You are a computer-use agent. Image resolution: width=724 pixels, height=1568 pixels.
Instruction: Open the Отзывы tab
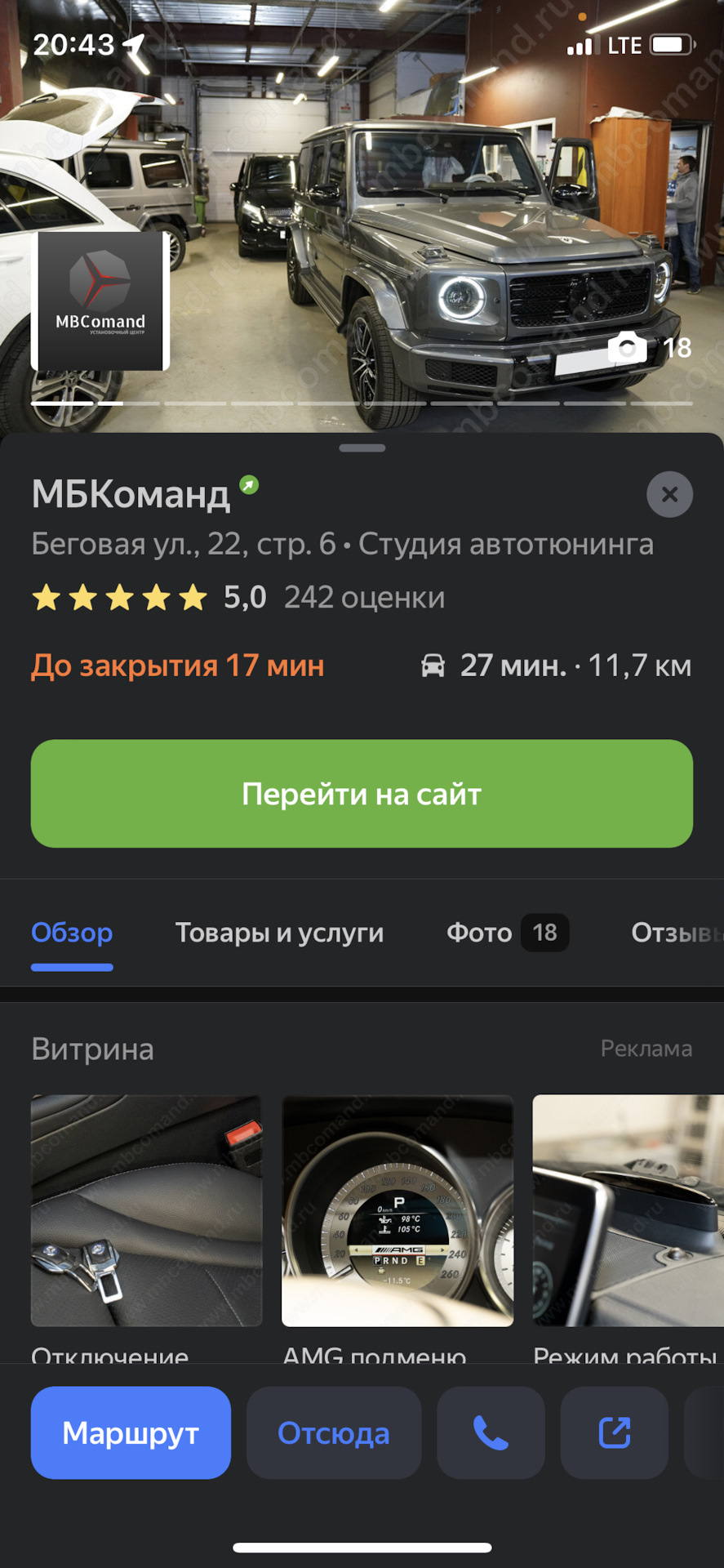coord(676,933)
